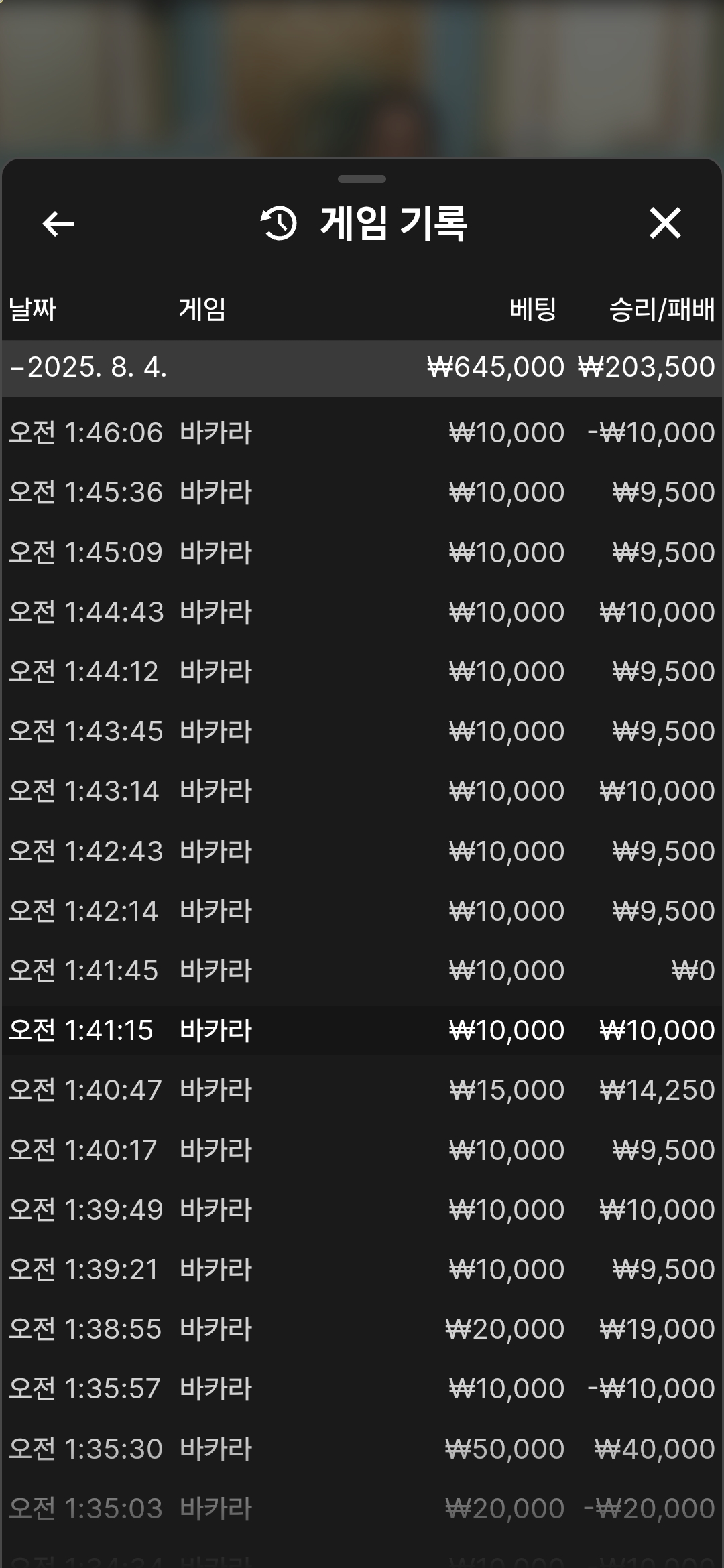Open the lost round at 1:35:57
This screenshot has width=724, height=1568.
click(x=362, y=1389)
